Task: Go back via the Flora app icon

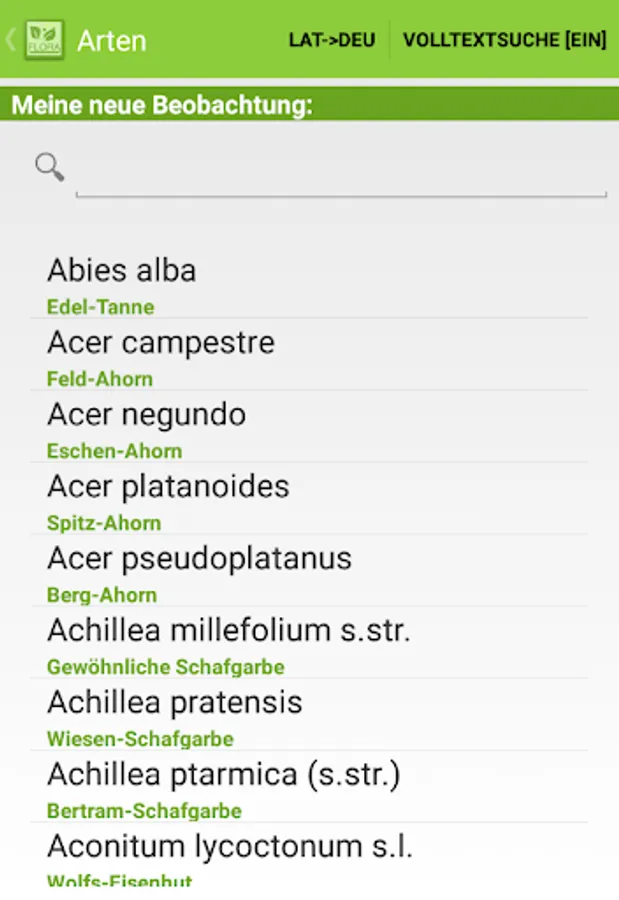Action: (x=42, y=40)
